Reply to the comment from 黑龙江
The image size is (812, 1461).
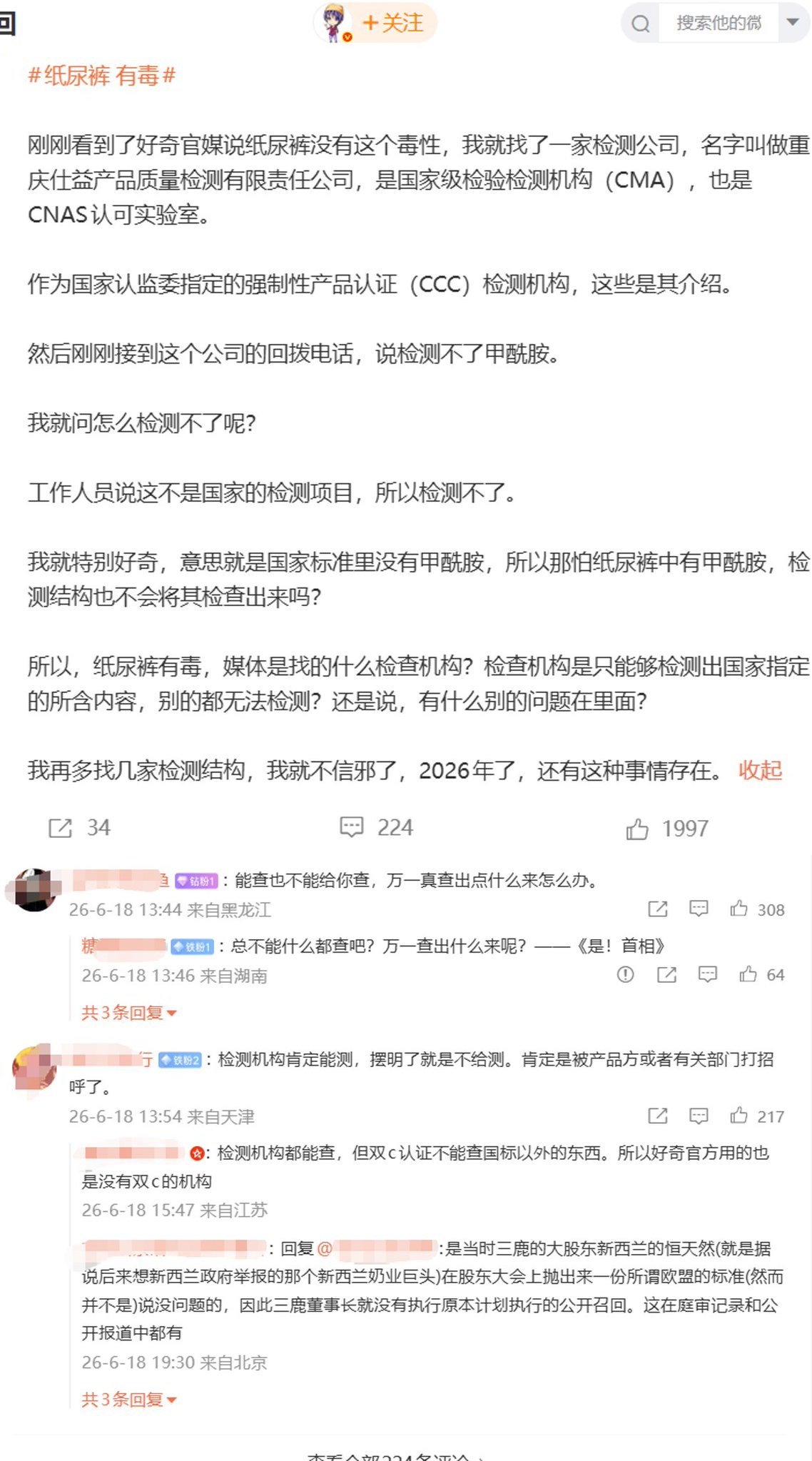(699, 909)
